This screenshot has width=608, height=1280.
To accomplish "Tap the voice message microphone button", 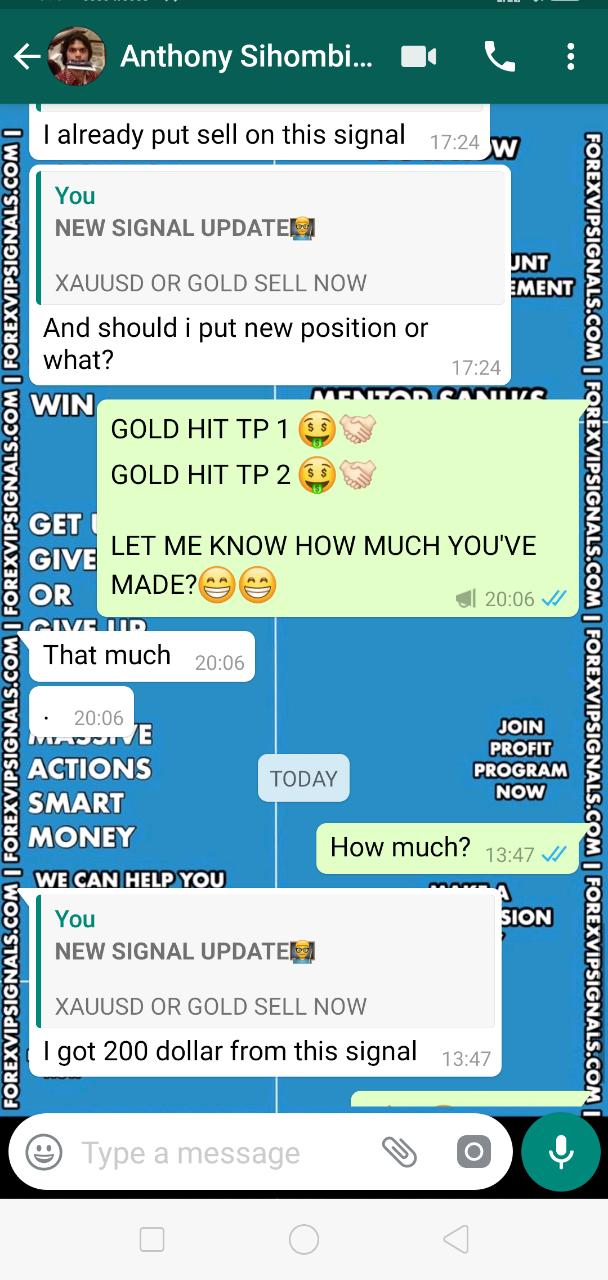I will (x=560, y=1152).
